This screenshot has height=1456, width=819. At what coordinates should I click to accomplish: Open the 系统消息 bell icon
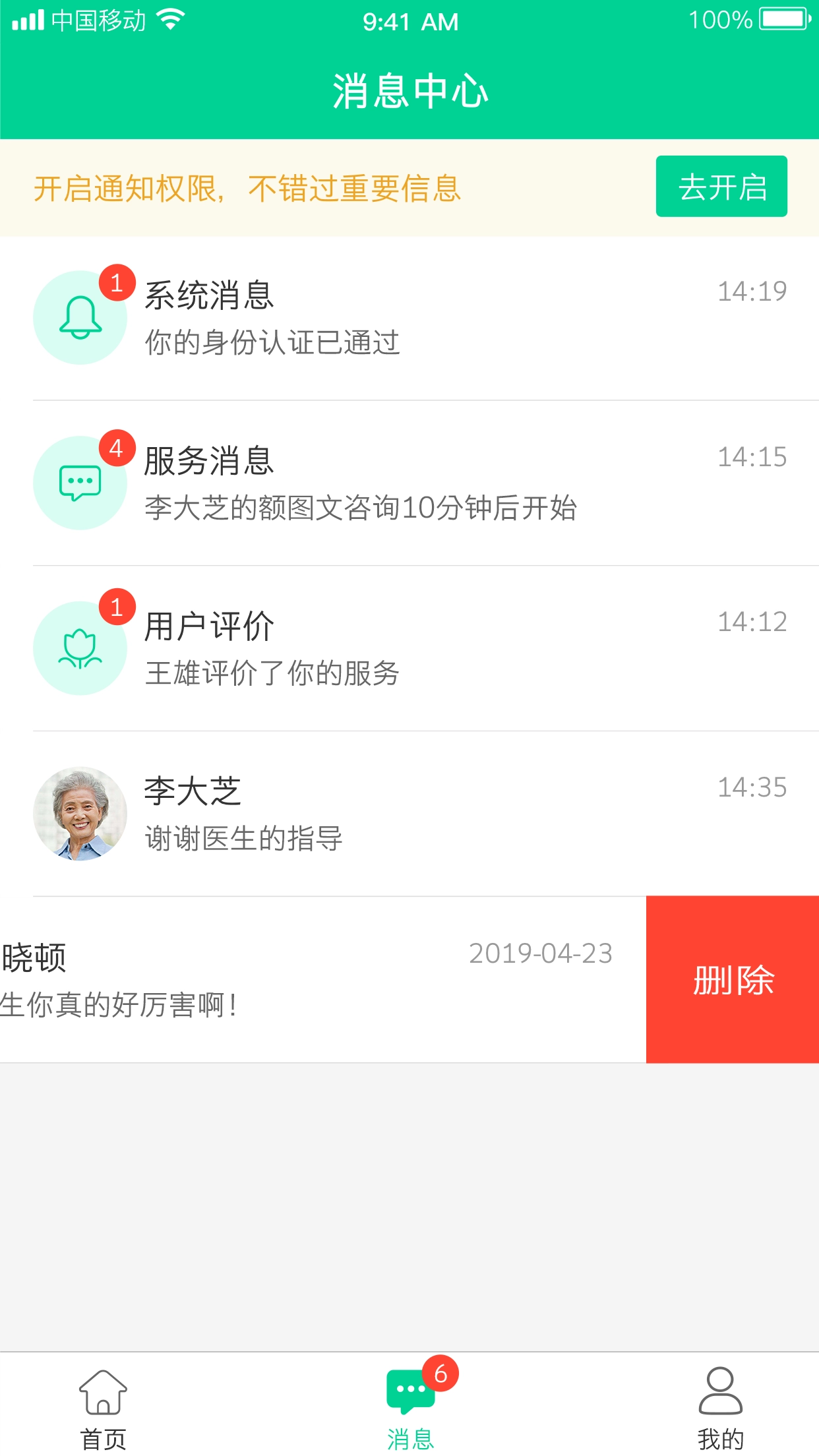tap(80, 317)
